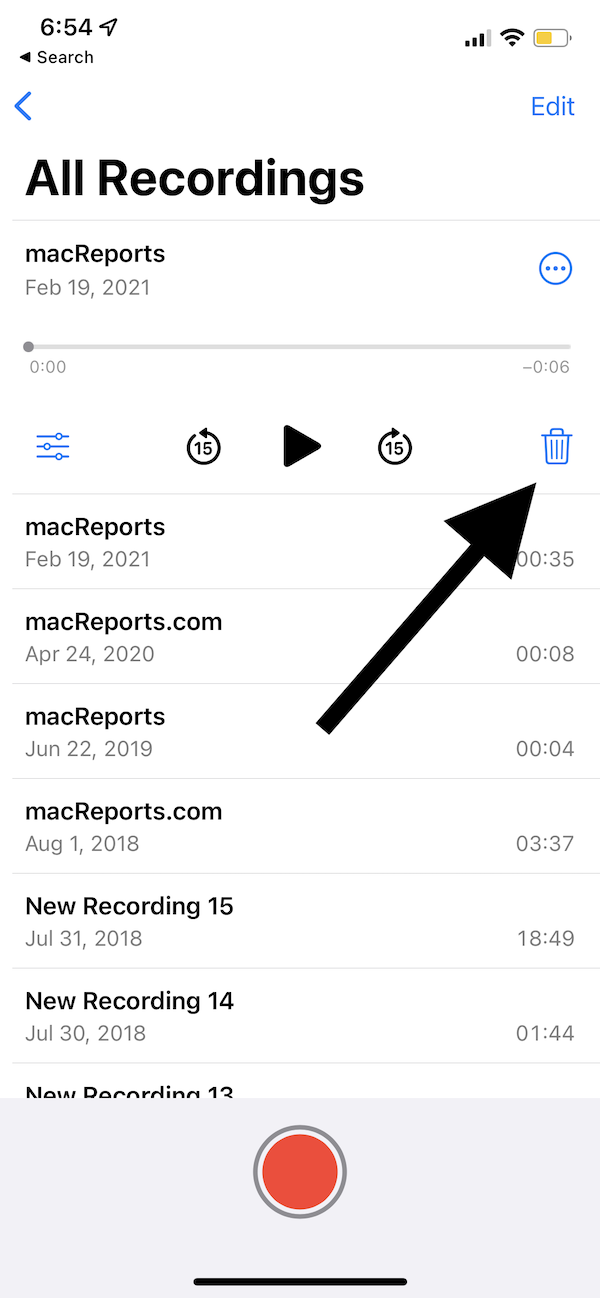Play the selected macReports recording
Image resolution: width=600 pixels, height=1298 pixels.
pyautogui.click(x=300, y=446)
